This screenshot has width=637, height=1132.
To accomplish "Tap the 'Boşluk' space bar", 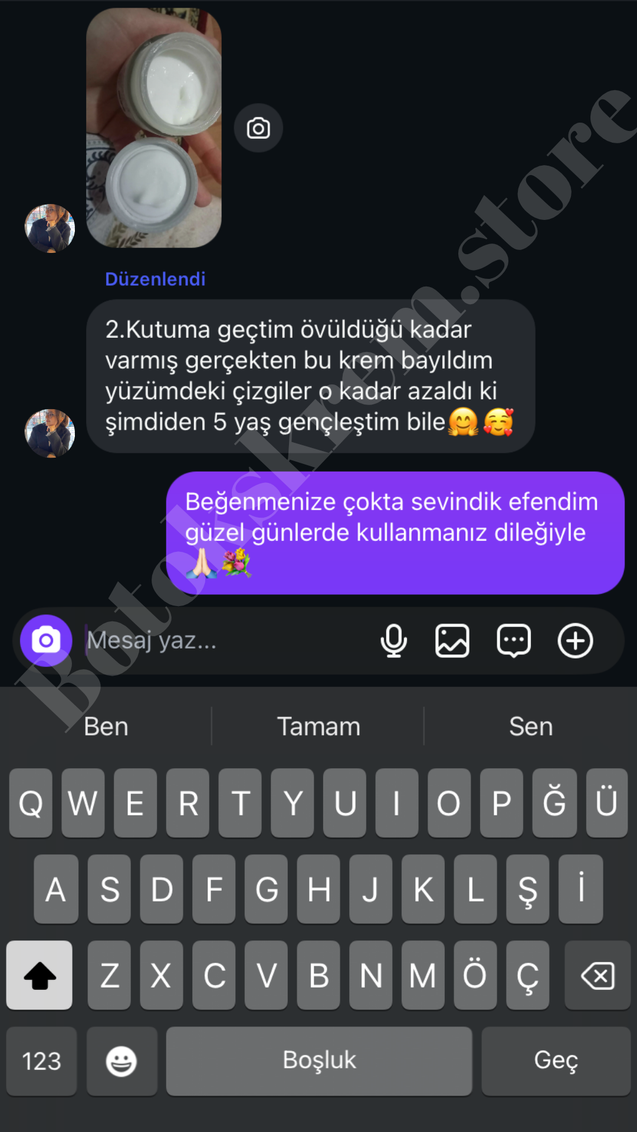I will 319,1060.
